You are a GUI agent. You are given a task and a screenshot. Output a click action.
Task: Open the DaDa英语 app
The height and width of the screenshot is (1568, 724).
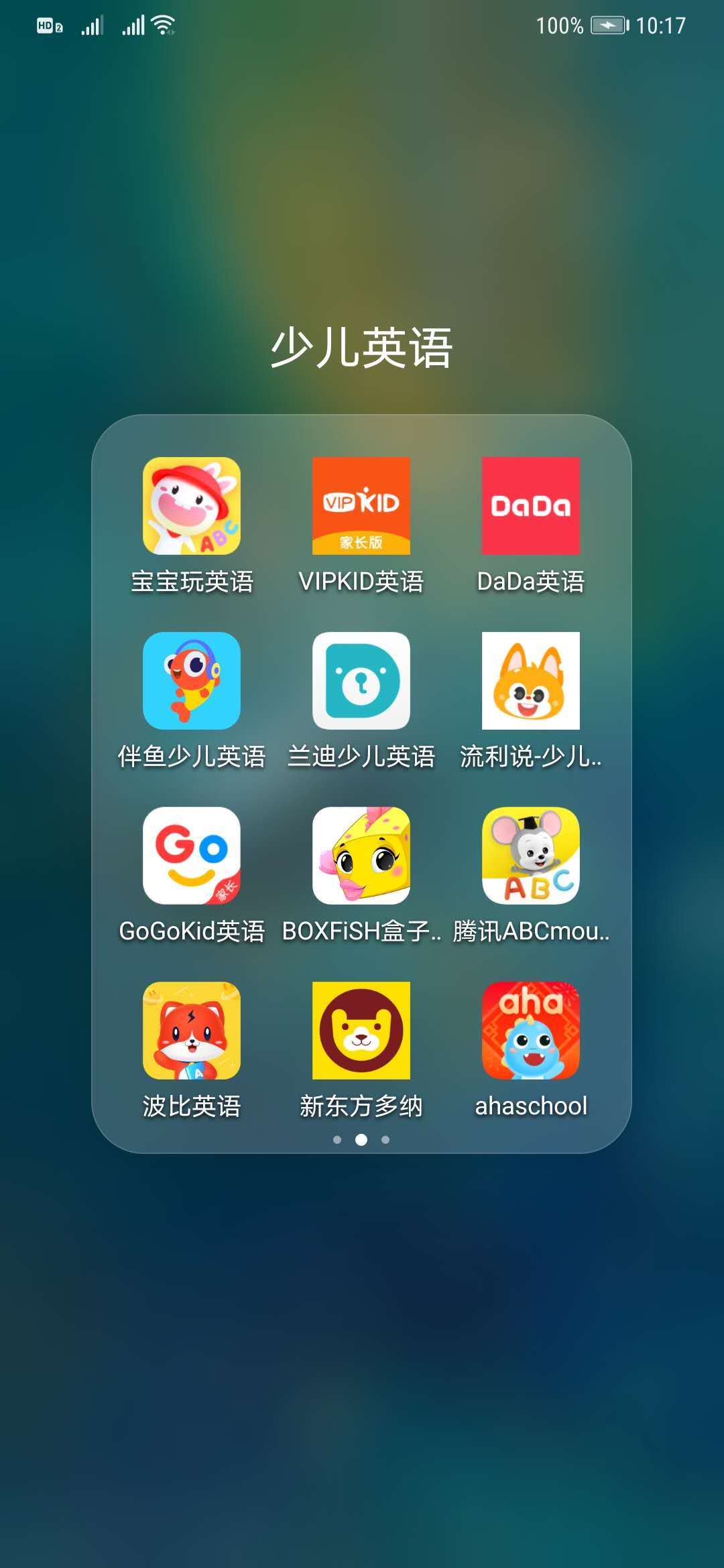click(x=529, y=506)
